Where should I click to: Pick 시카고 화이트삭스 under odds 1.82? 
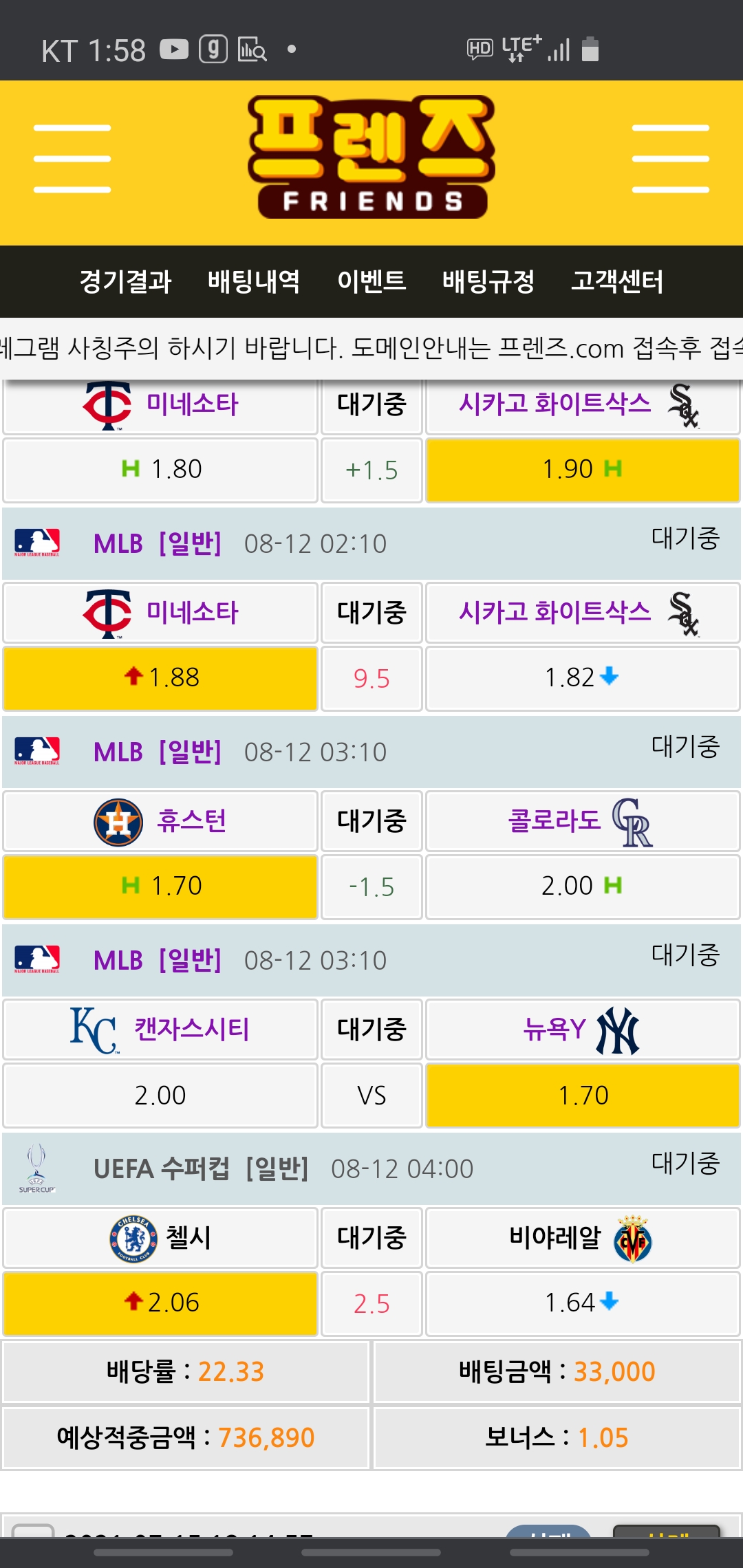click(583, 678)
